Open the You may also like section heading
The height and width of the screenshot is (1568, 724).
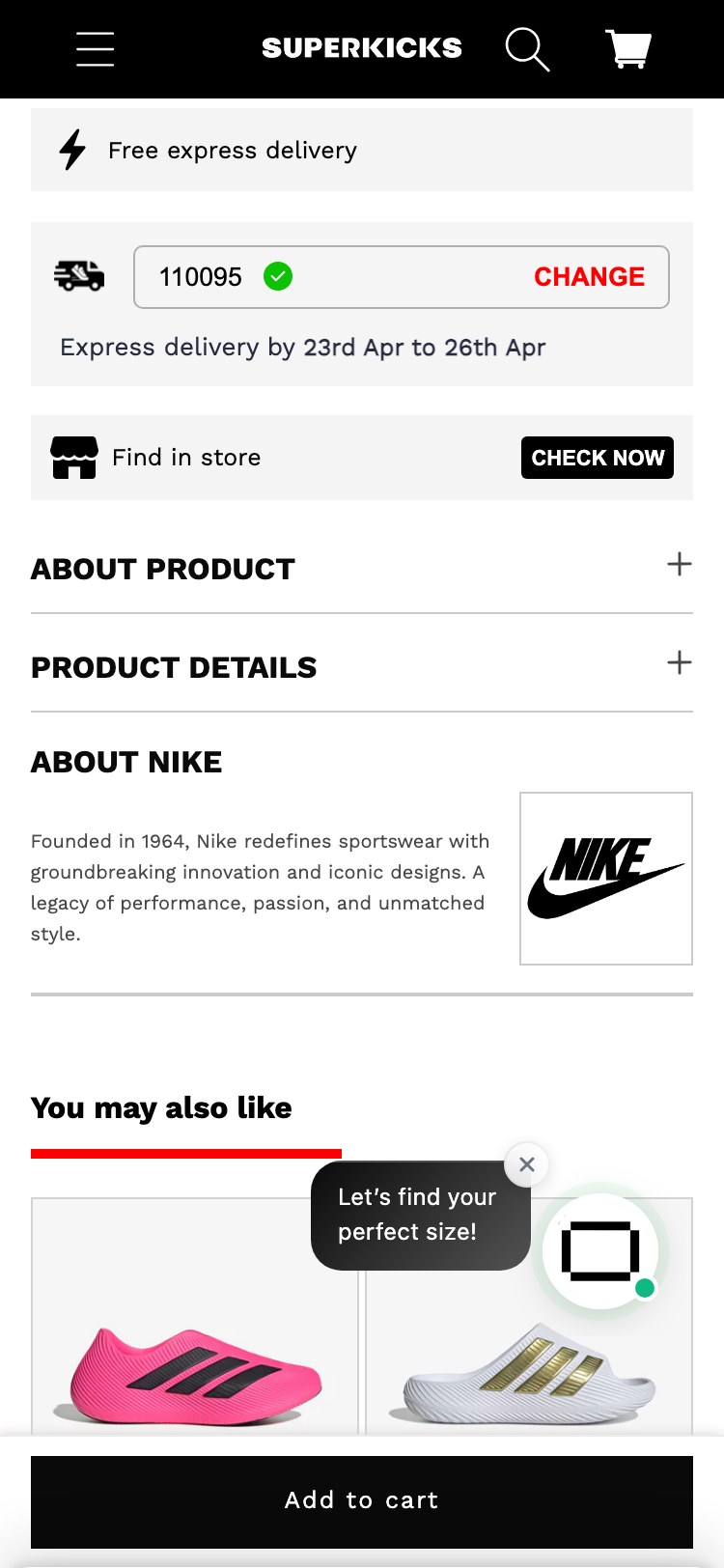click(x=161, y=1107)
